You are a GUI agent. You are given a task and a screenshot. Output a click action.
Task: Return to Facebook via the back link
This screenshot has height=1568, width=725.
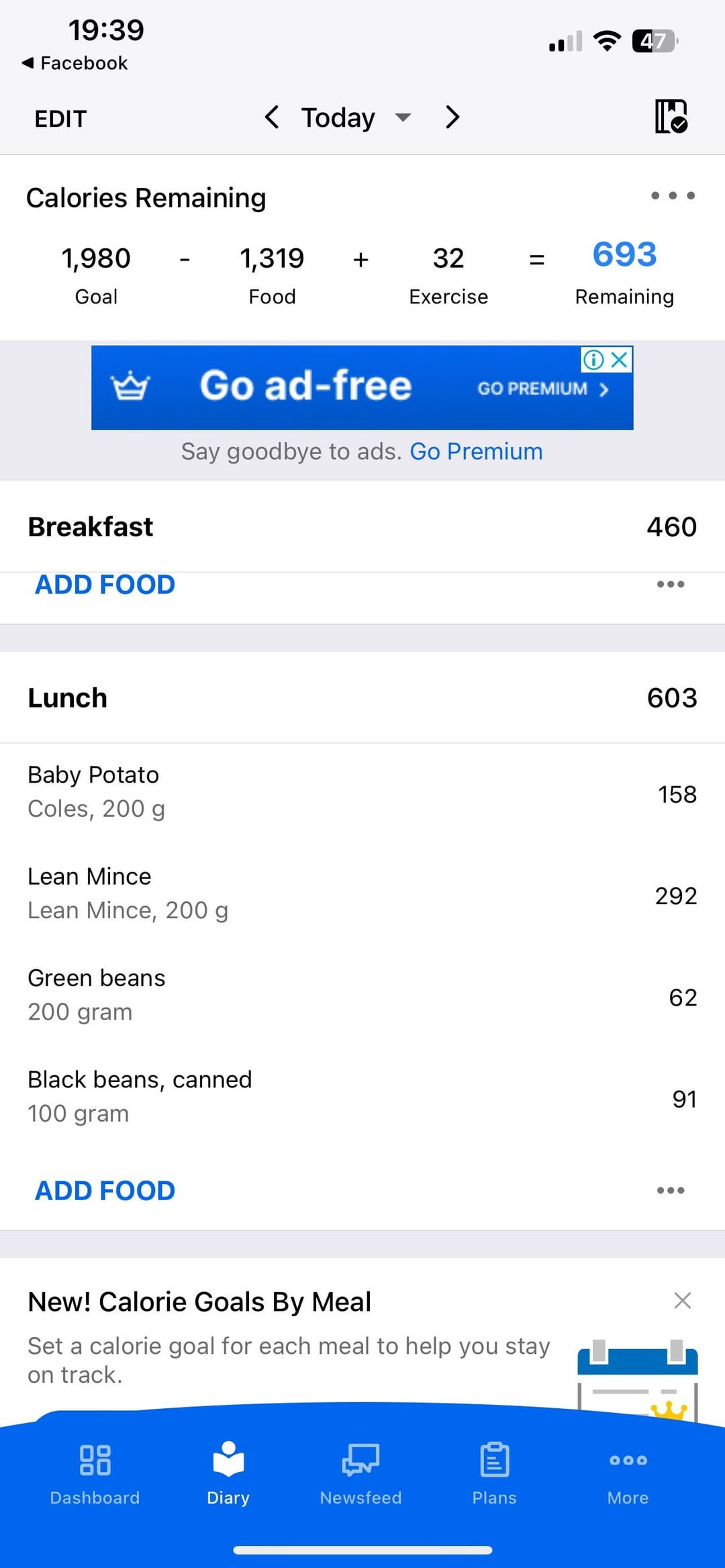click(75, 63)
